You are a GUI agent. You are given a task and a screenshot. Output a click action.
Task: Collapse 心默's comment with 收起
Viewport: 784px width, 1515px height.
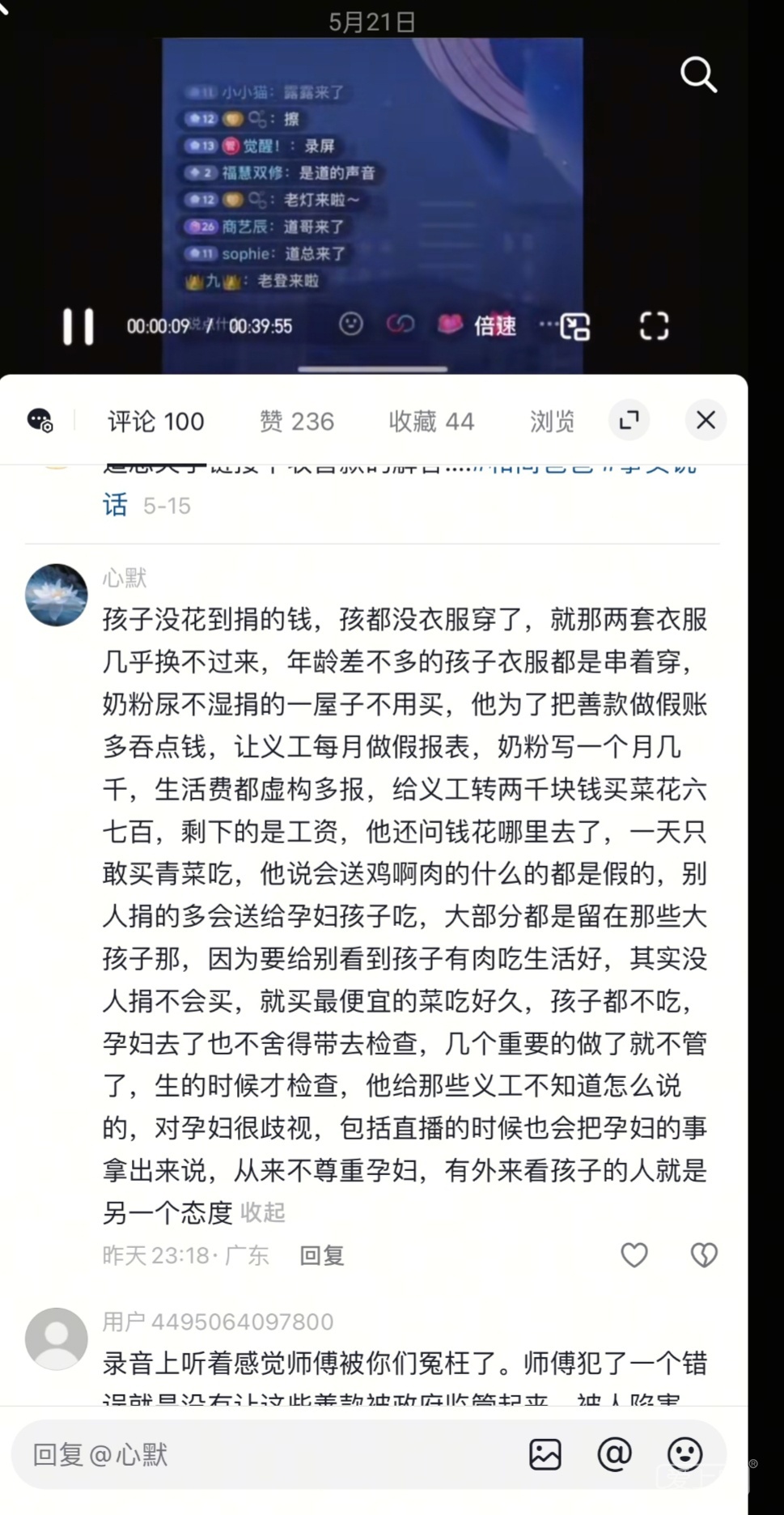tap(263, 1212)
